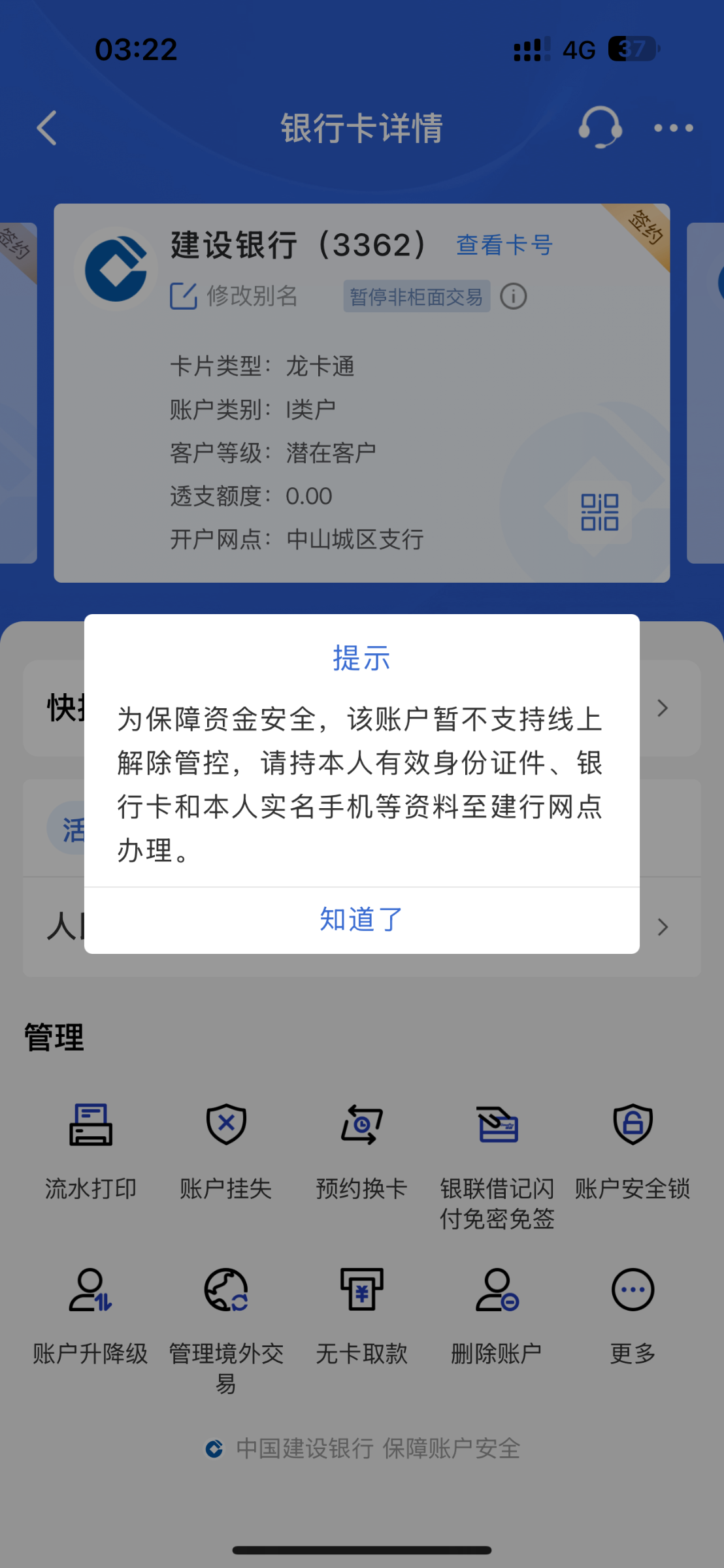Open 预约换卡 card replacement
Screen dimensions: 724x1568
tap(361, 1150)
